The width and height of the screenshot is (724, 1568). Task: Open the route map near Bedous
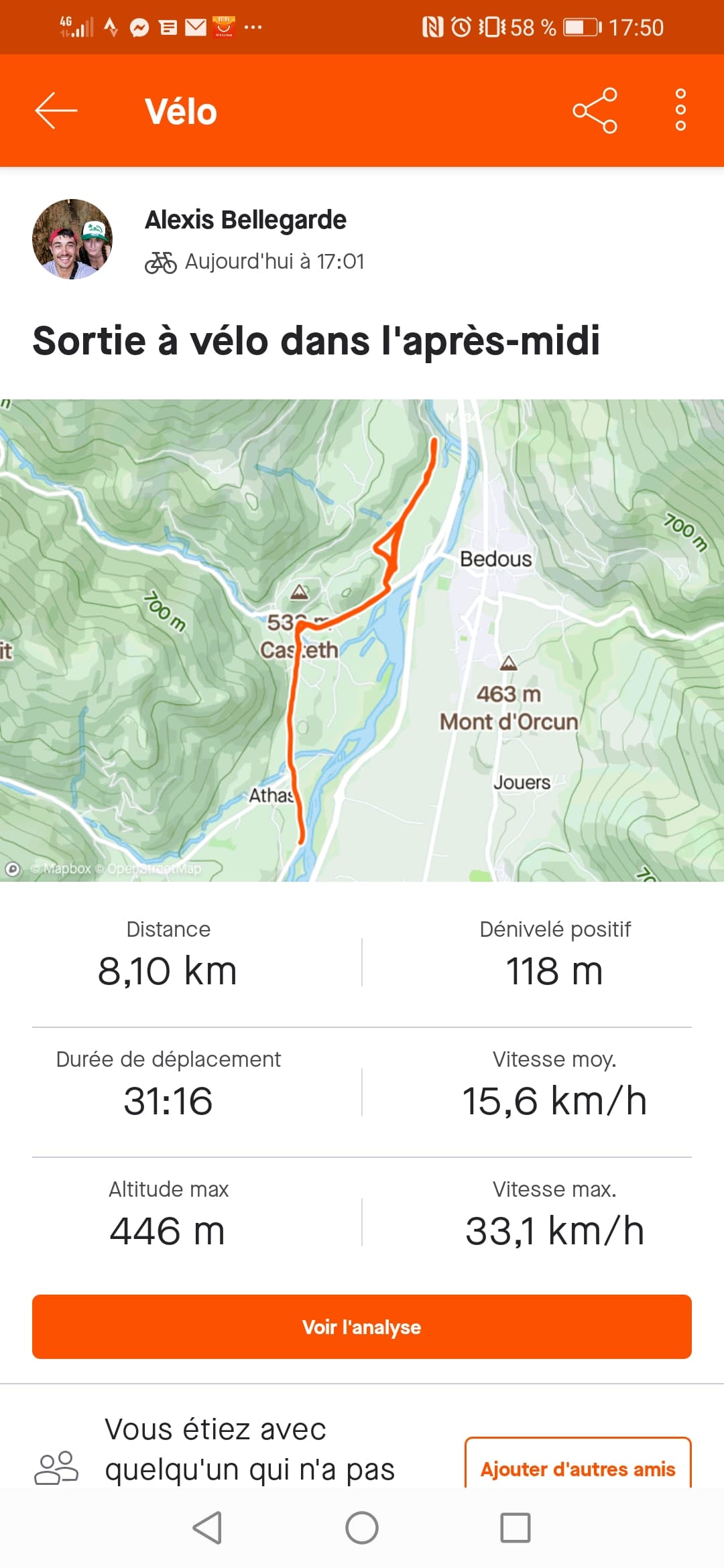[x=362, y=640]
